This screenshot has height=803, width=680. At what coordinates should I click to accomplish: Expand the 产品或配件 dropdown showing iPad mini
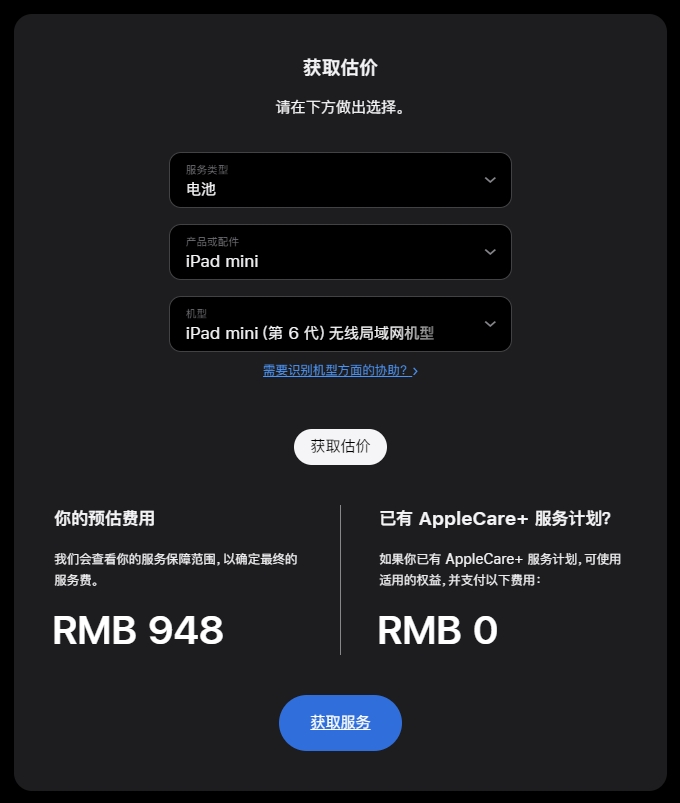point(340,252)
